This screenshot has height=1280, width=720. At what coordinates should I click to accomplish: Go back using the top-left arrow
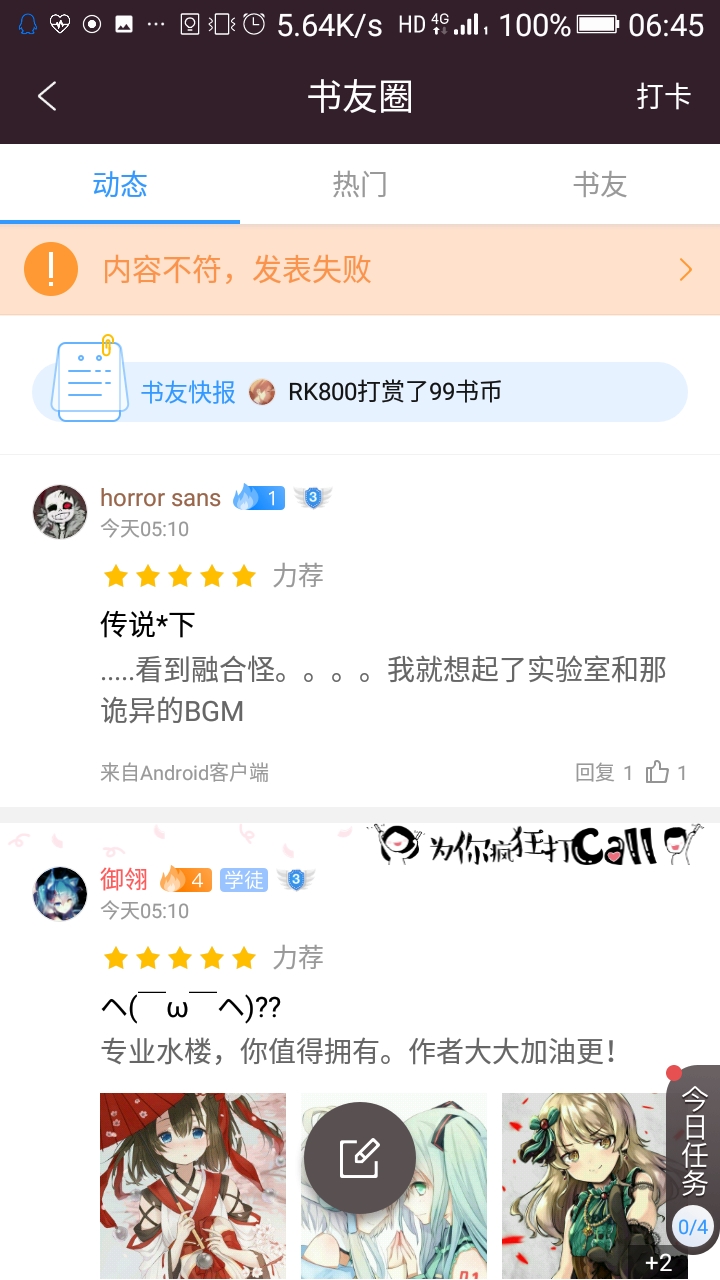46,96
